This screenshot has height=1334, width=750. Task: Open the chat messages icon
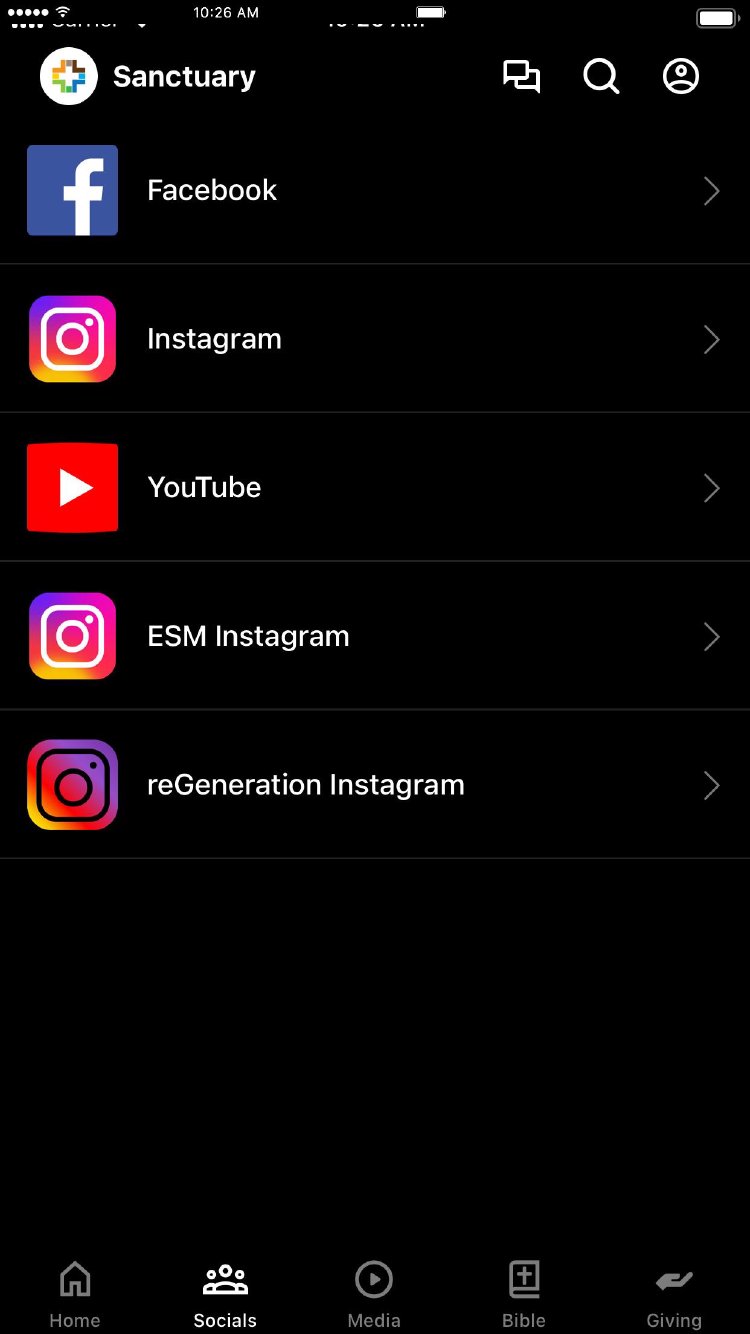tap(521, 77)
